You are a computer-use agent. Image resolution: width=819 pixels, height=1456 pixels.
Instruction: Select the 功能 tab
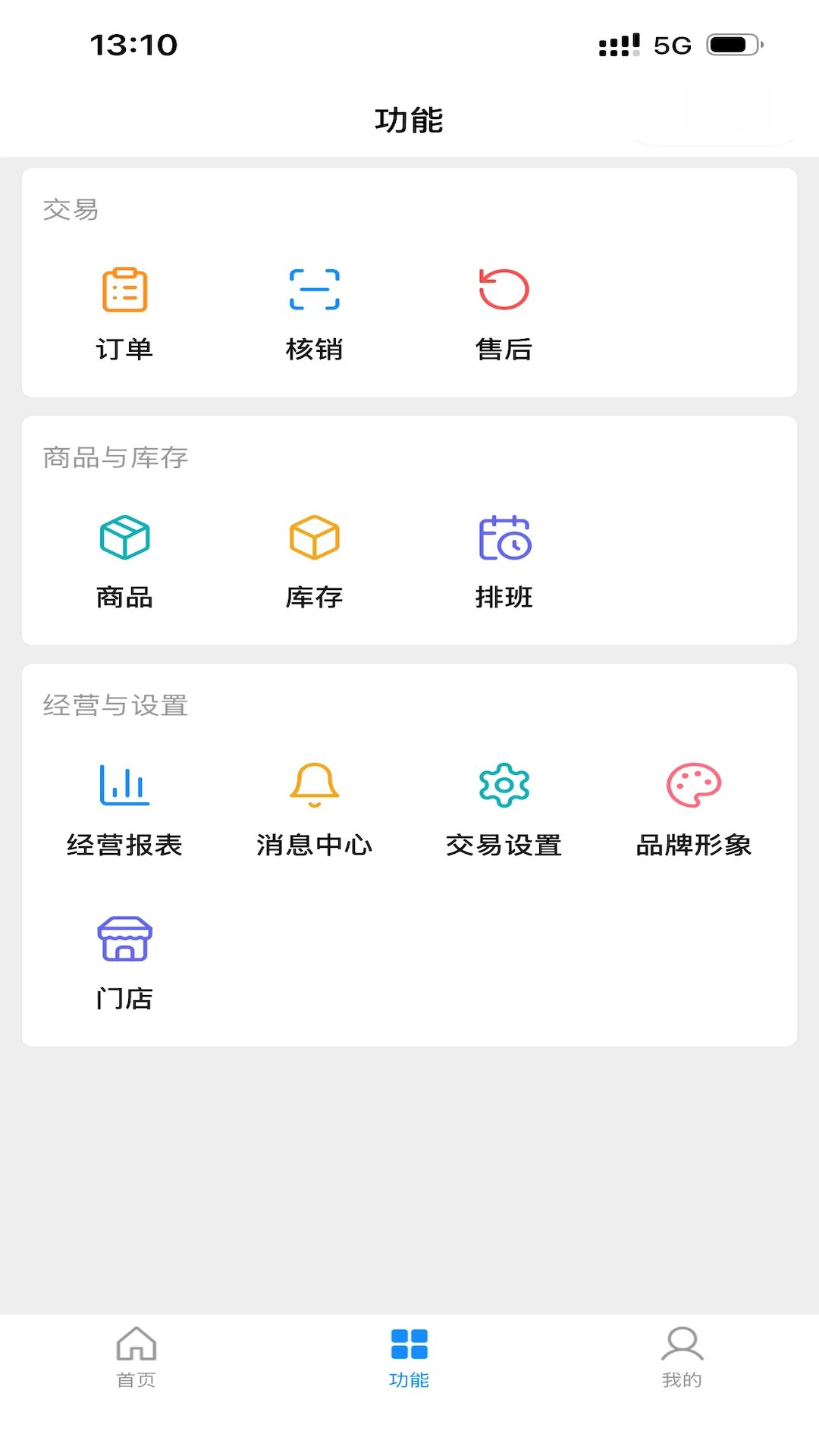coord(409,1357)
